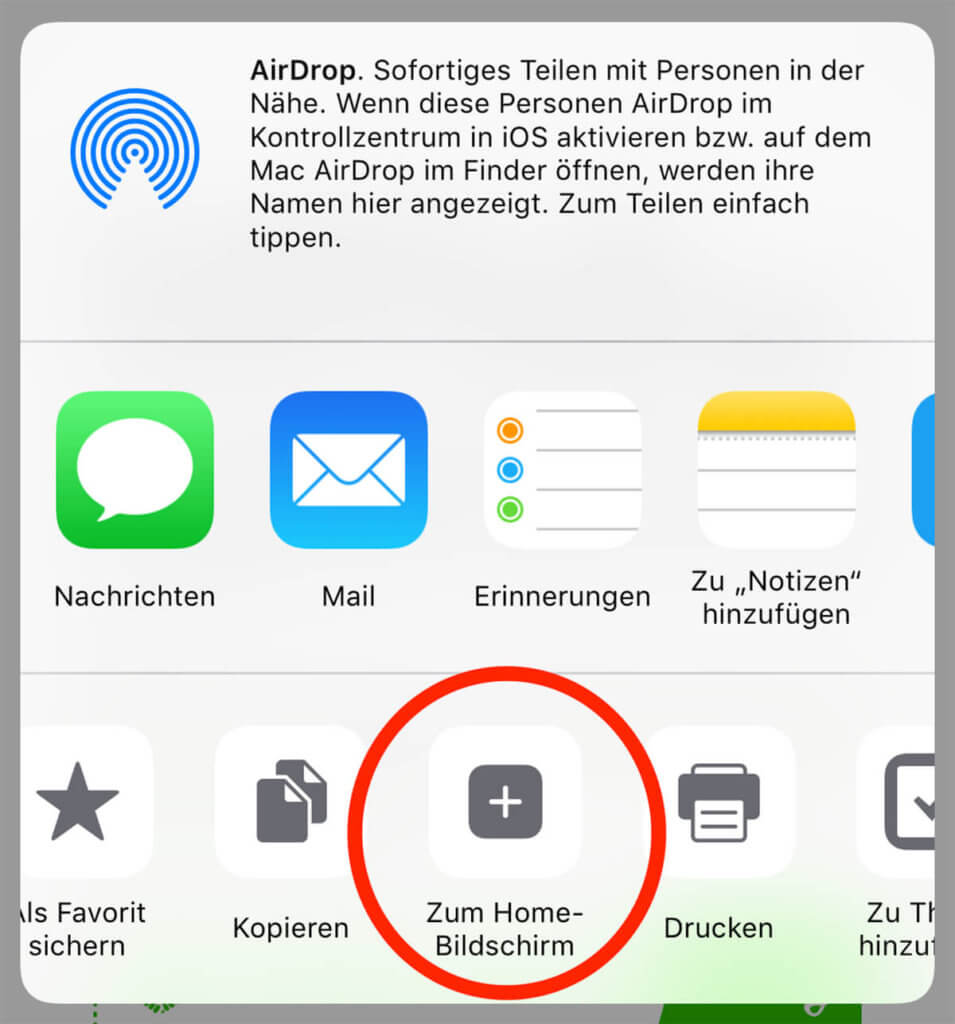Screen dimensions: 955x1024
Task: Tap the 'Nachrichten' label
Action: click(134, 597)
